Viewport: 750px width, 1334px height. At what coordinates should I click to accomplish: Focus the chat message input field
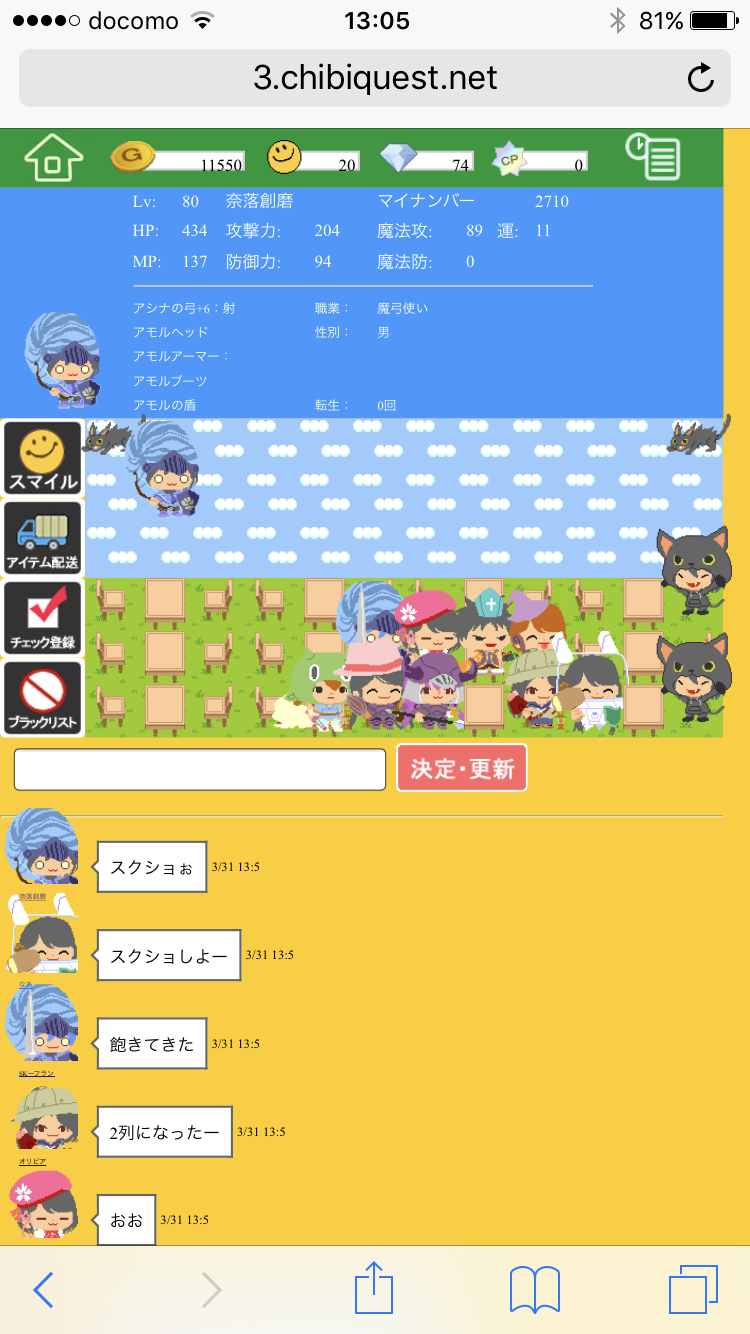point(200,769)
